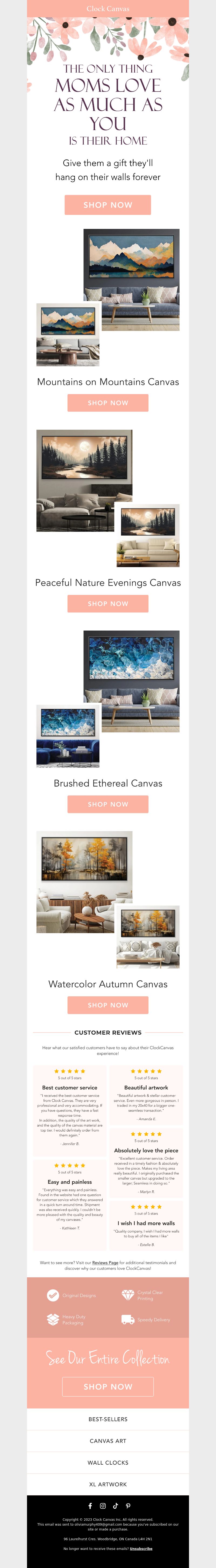The image size is (216, 1568).
Task: Visit the Facebook page
Action: point(90,1506)
